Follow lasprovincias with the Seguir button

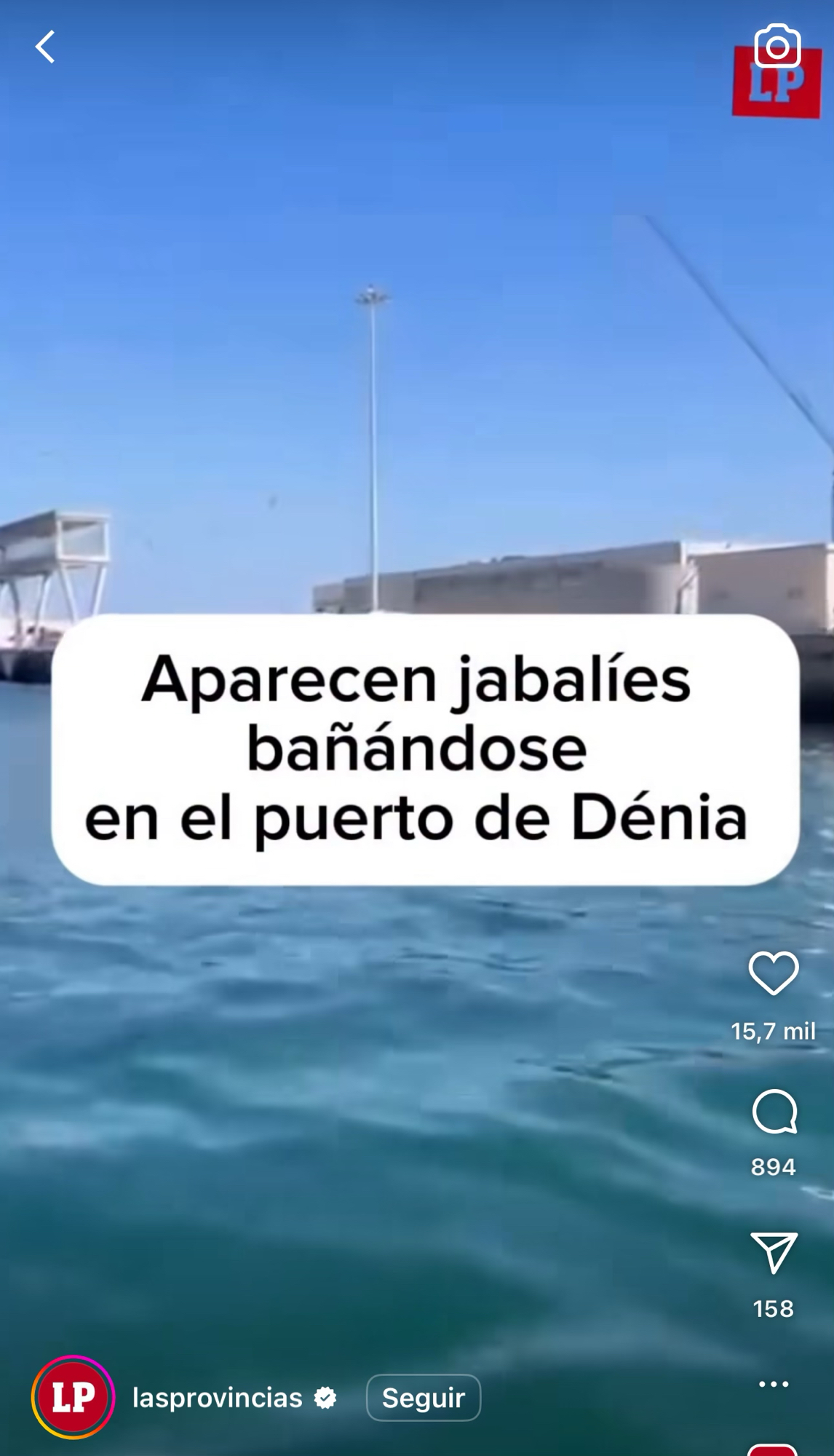tap(424, 1398)
